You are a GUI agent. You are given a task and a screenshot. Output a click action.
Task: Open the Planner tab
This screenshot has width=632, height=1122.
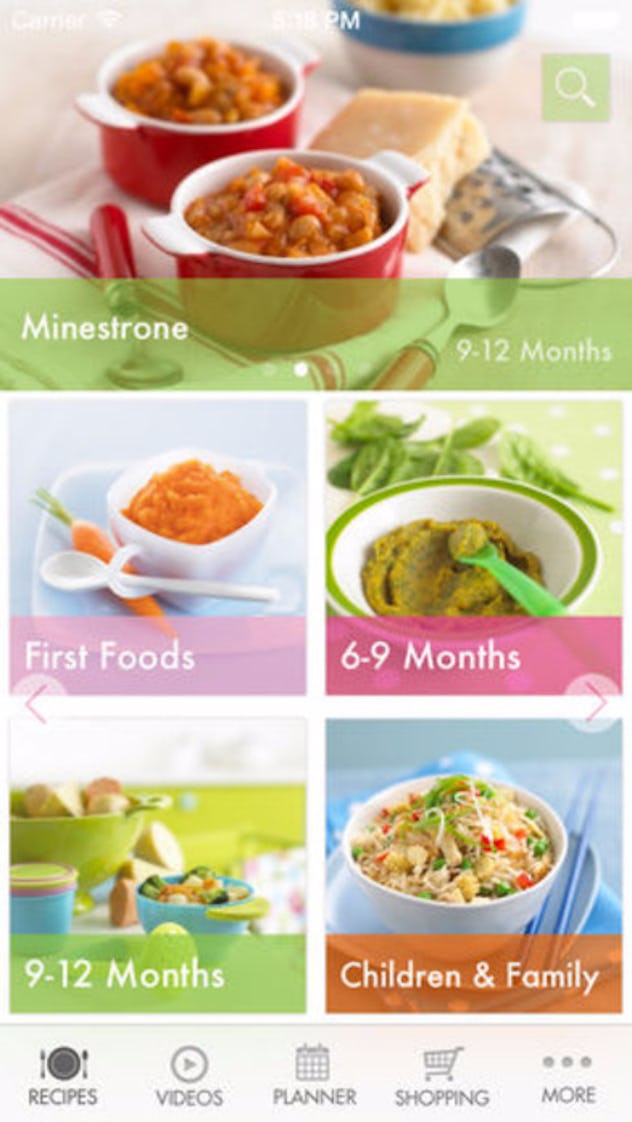tap(314, 1075)
